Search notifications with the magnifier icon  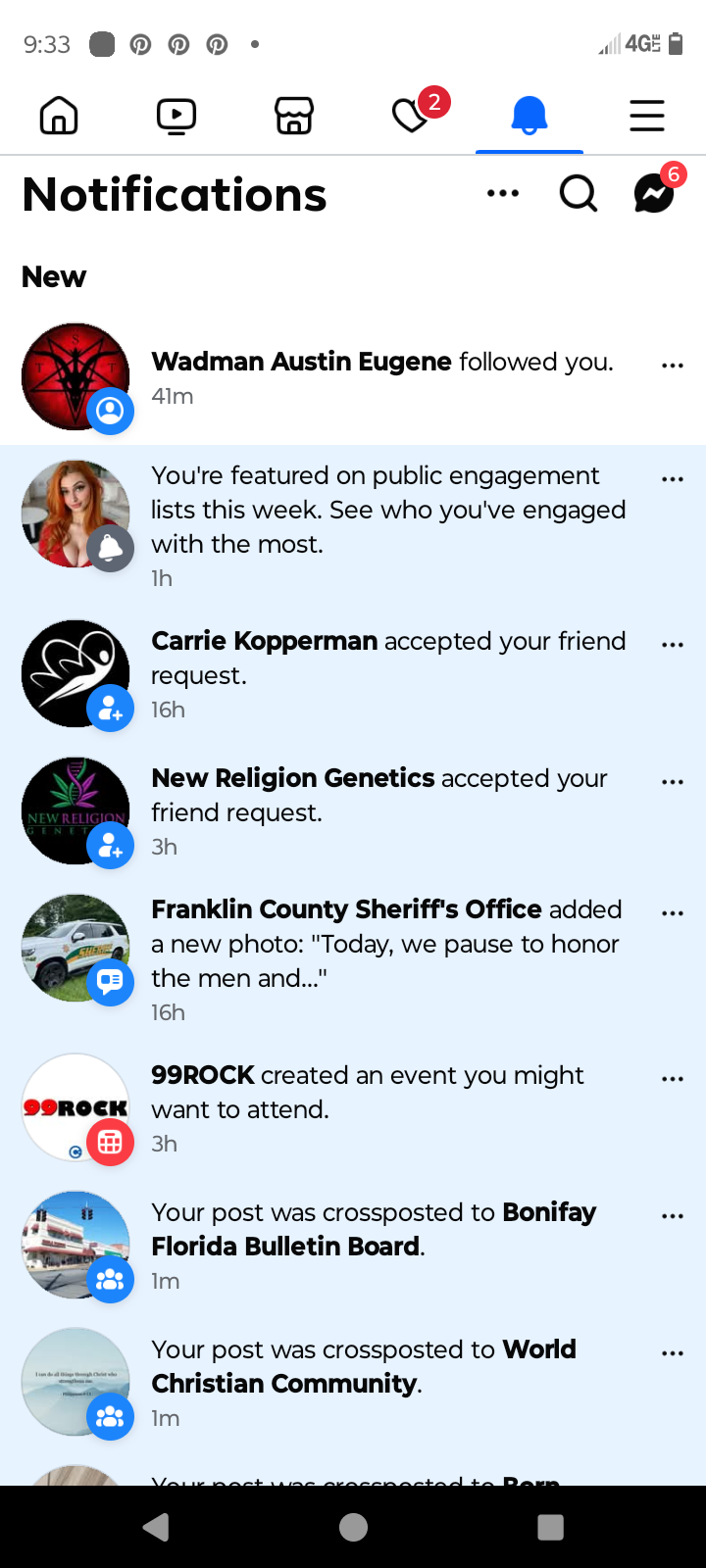(x=579, y=194)
